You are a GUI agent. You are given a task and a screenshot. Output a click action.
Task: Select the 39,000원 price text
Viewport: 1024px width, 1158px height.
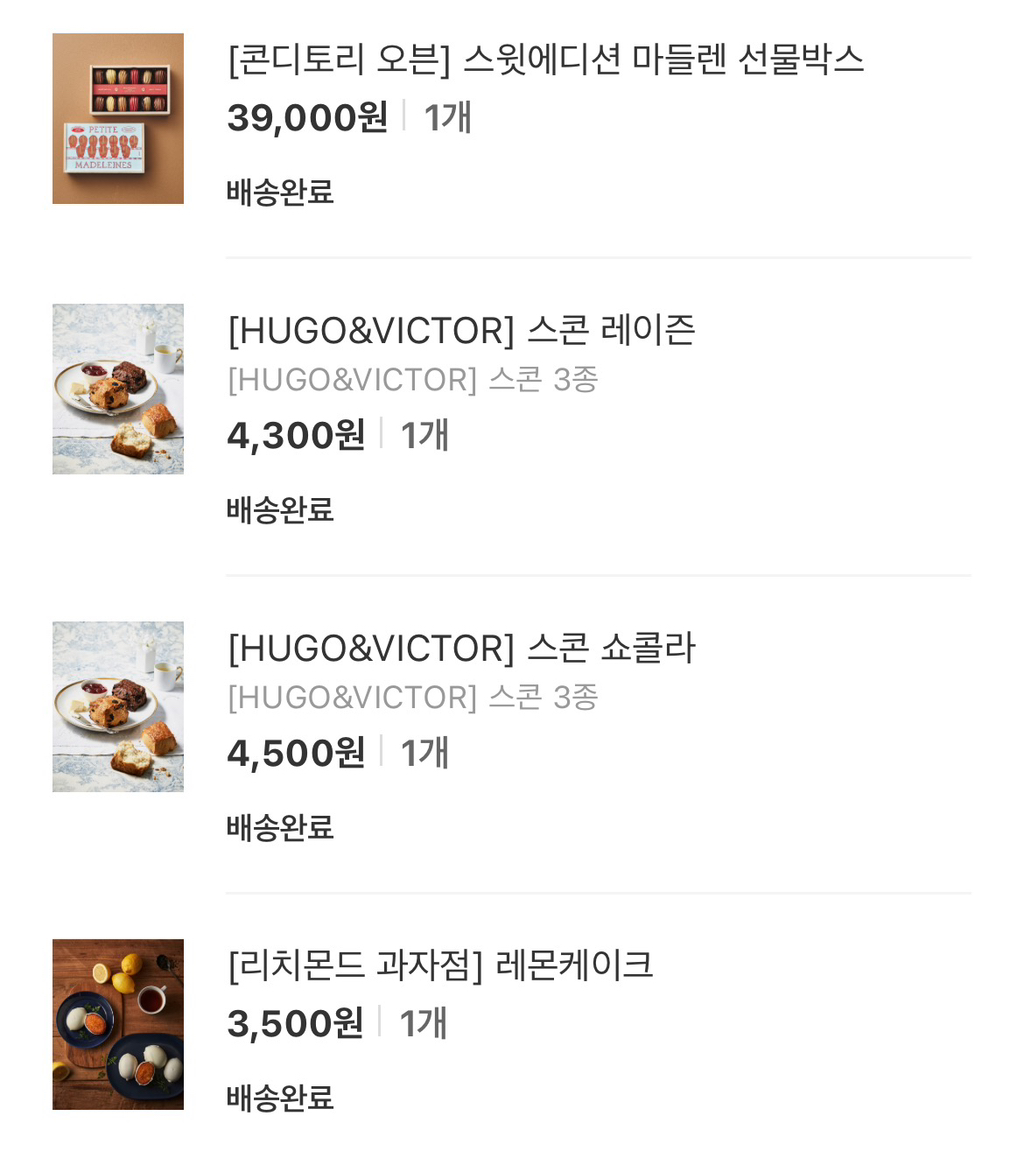306,118
